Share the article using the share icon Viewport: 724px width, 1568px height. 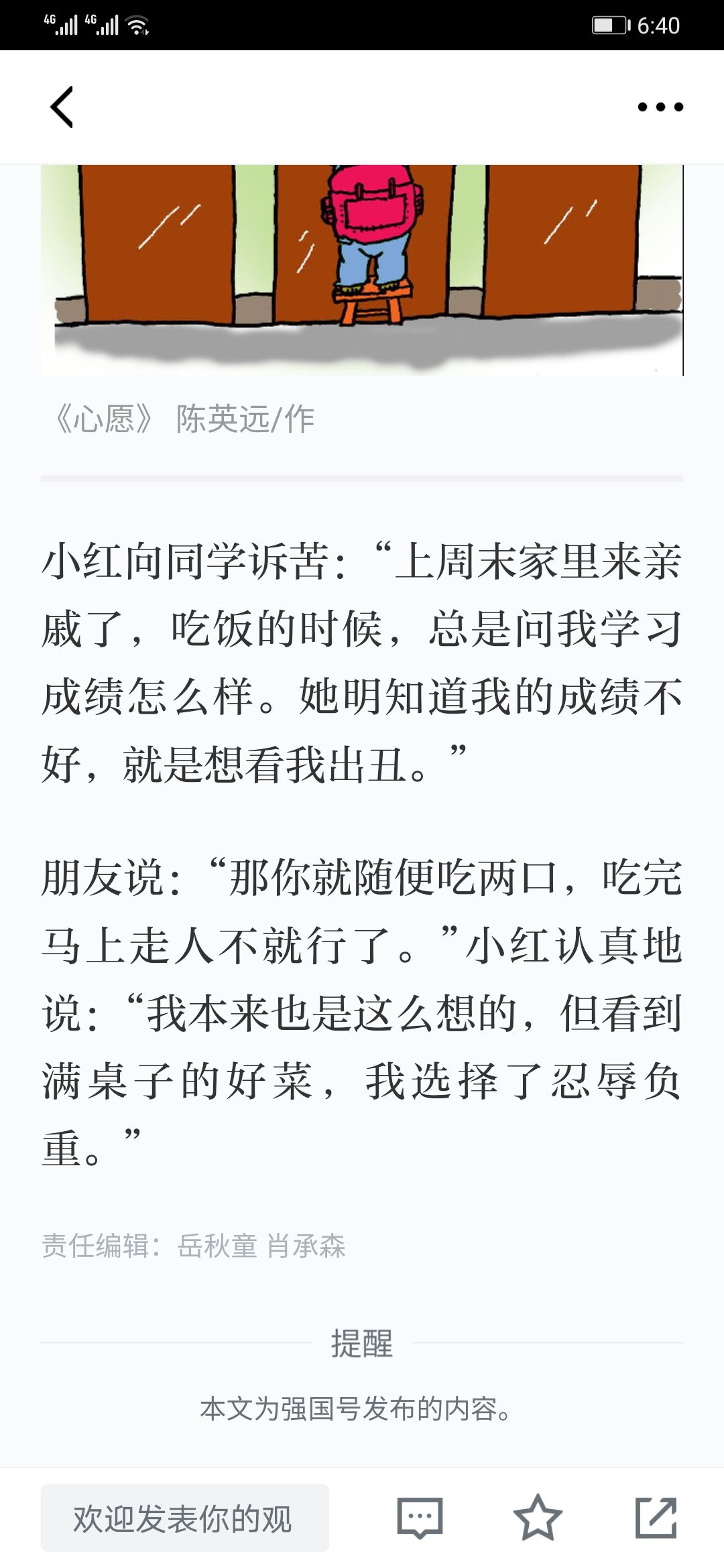[656, 1518]
